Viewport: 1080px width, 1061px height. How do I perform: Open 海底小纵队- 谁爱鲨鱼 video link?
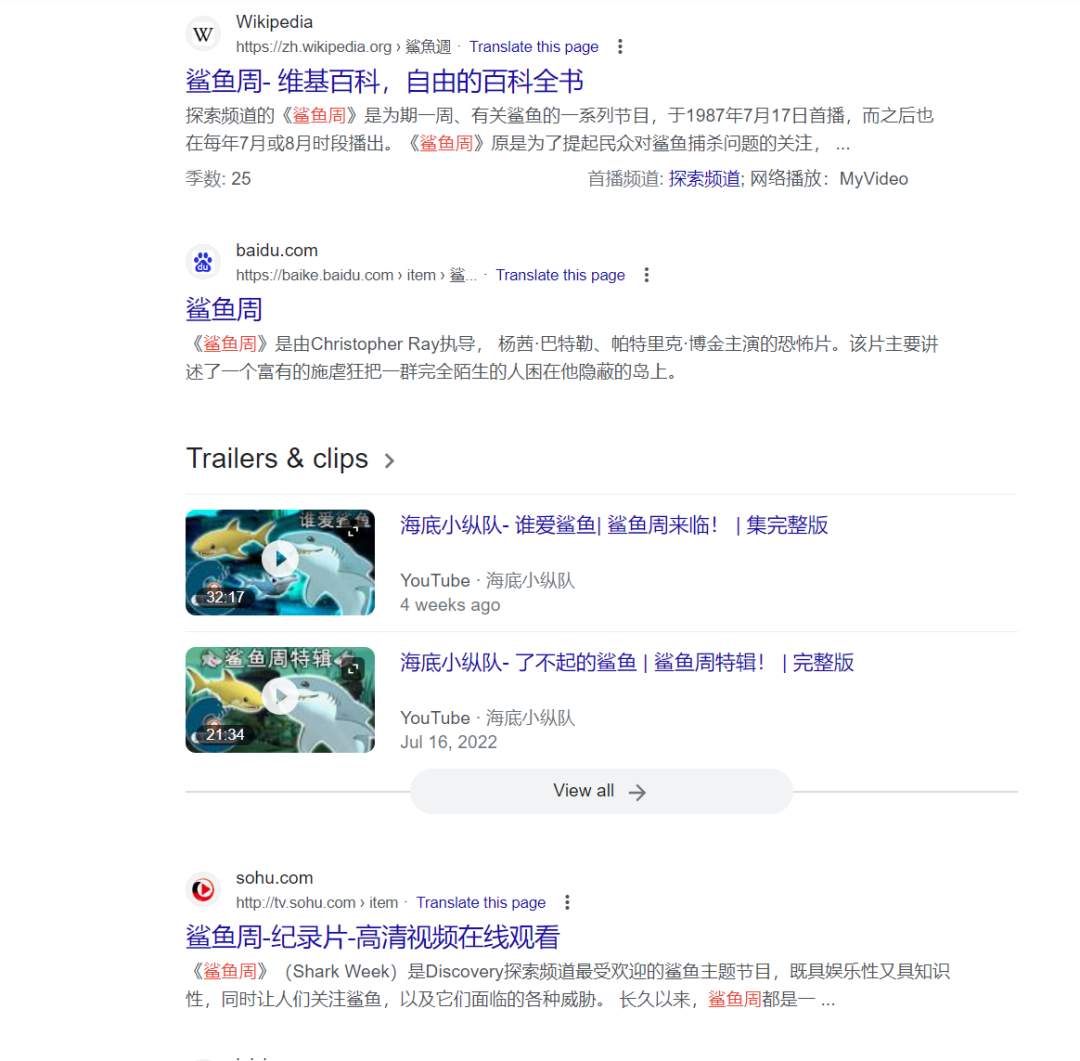613,525
